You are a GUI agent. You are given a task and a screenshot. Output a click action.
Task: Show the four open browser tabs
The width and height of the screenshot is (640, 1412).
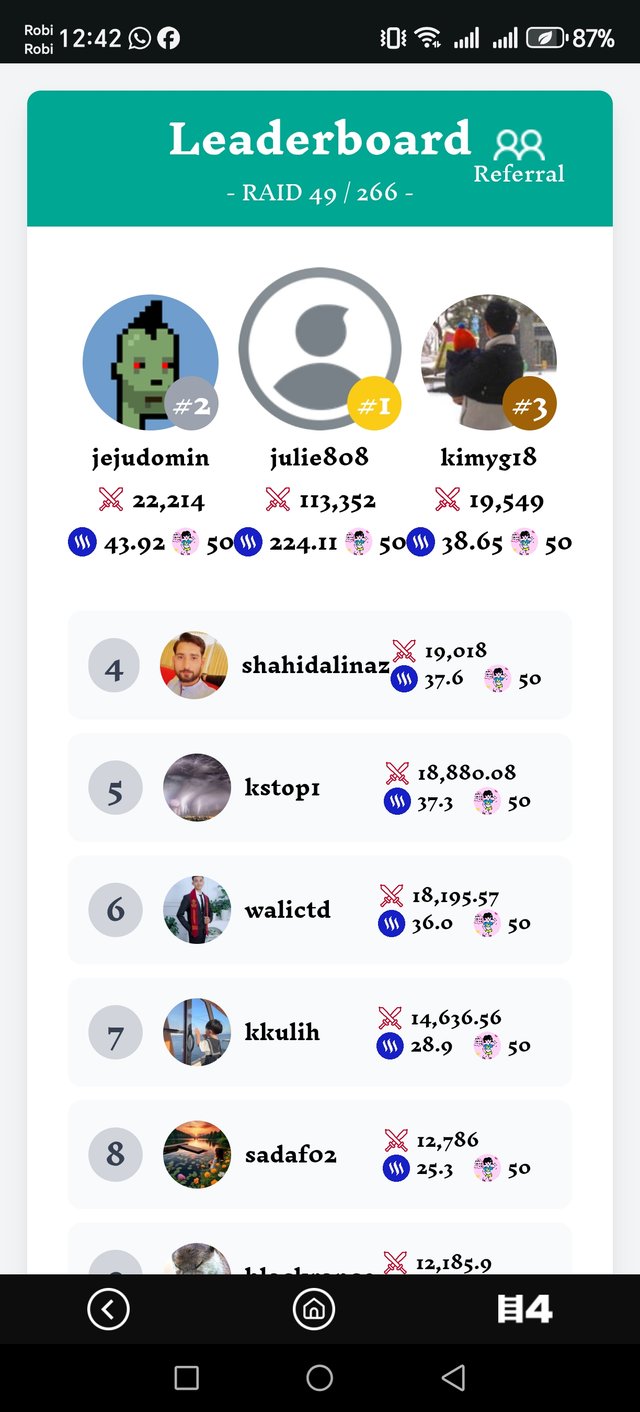[525, 1309]
